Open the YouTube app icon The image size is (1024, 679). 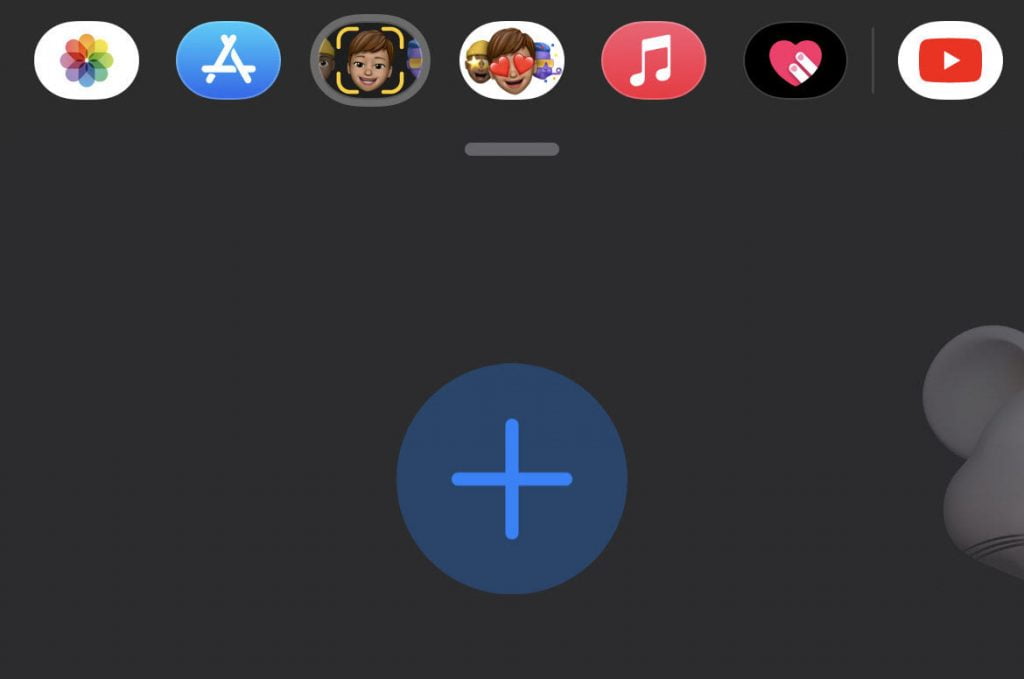point(950,61)
